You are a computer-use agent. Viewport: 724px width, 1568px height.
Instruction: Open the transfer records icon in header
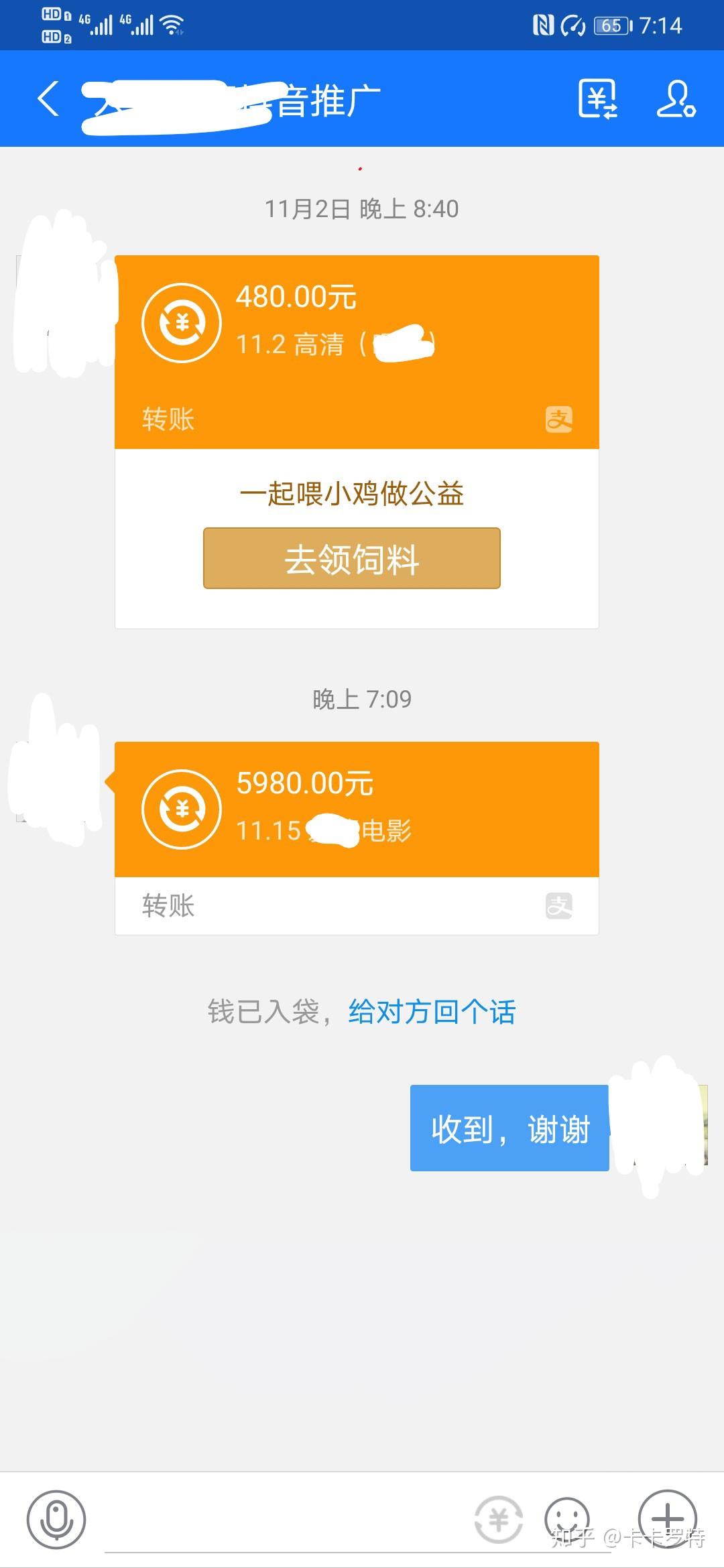(x=598, y=99)
